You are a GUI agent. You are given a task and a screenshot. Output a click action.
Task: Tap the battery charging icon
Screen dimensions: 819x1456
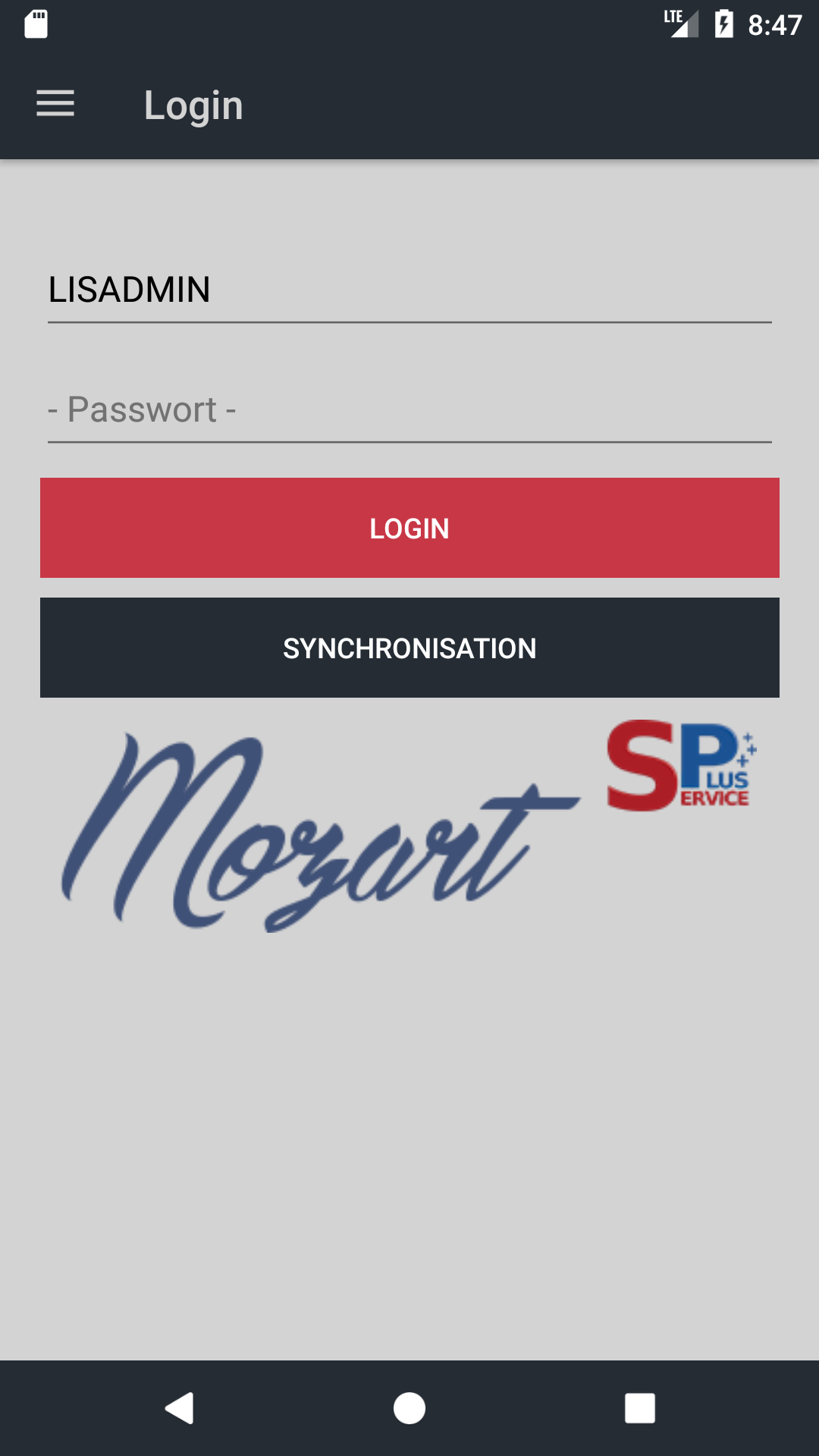point(724,25)
